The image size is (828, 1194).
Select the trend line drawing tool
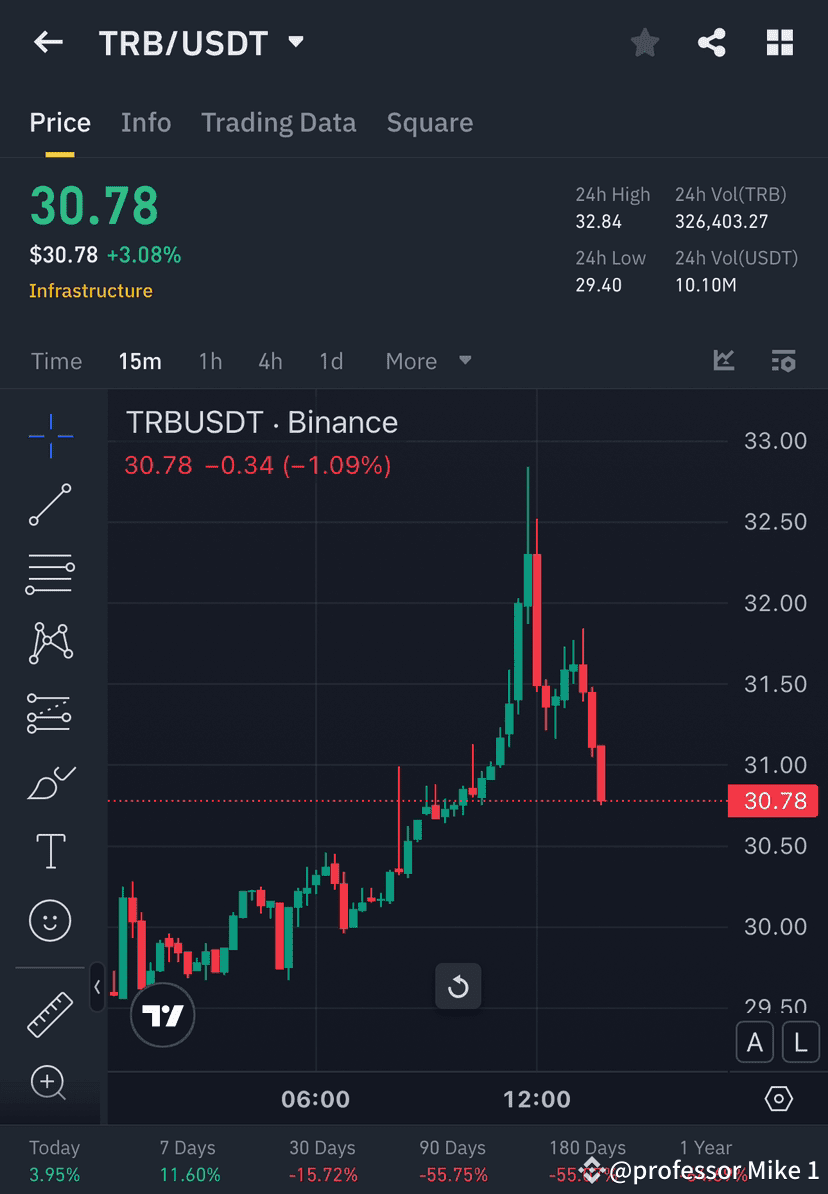click(50, 505)
